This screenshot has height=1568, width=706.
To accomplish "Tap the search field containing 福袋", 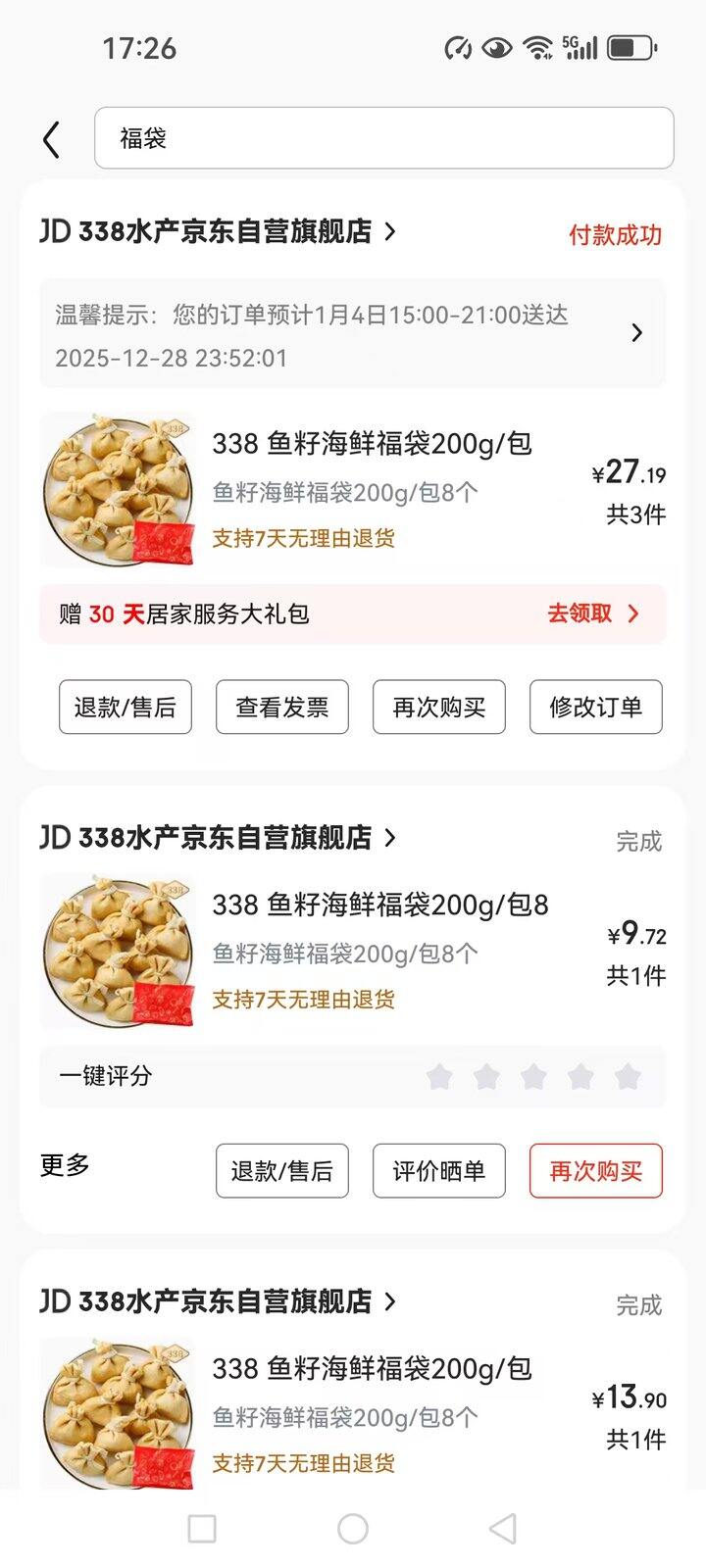I will 383,138.
